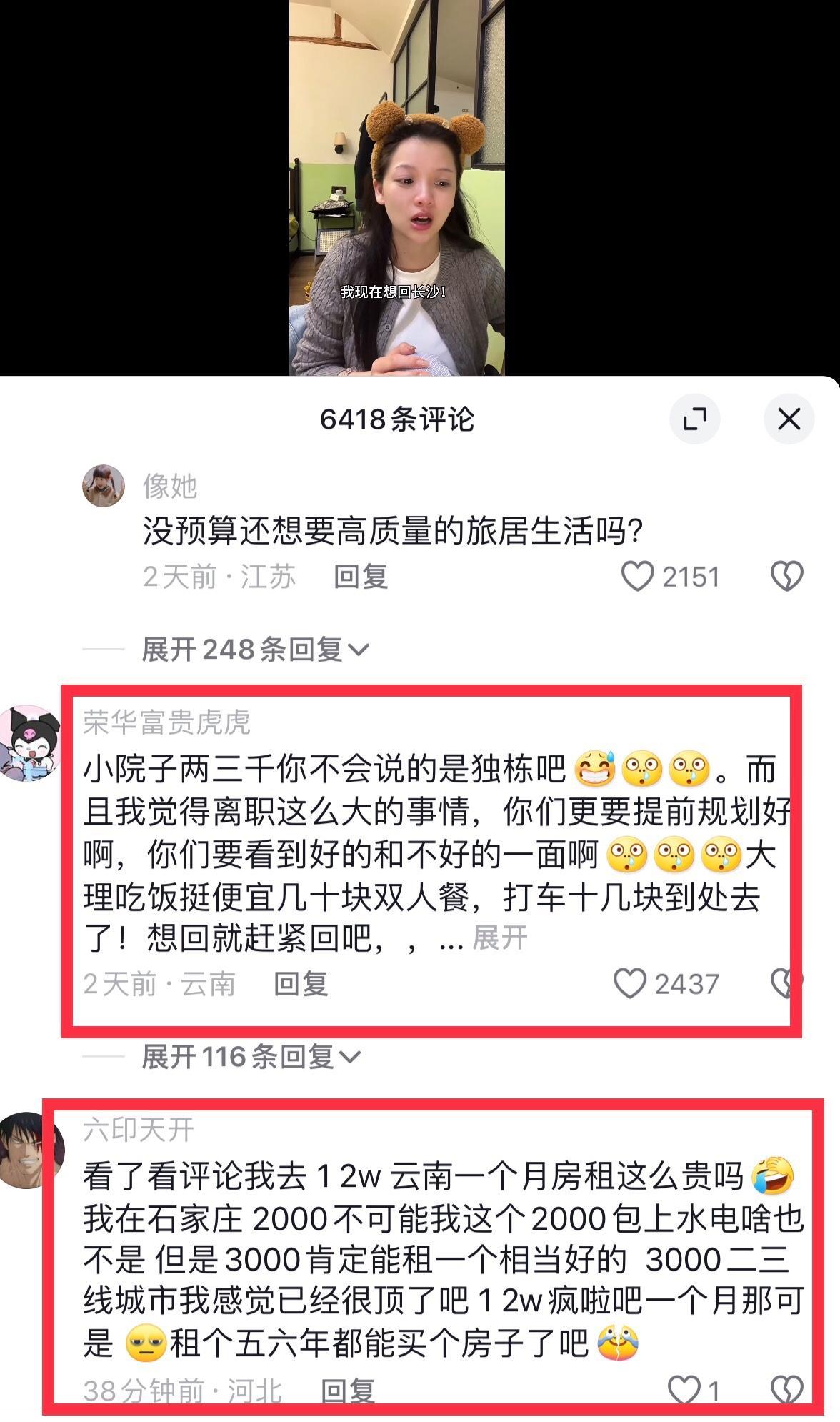Open 像她's profile avatar
The width and height of the screenshot is (840, 1422).
(x=104, y=486)
